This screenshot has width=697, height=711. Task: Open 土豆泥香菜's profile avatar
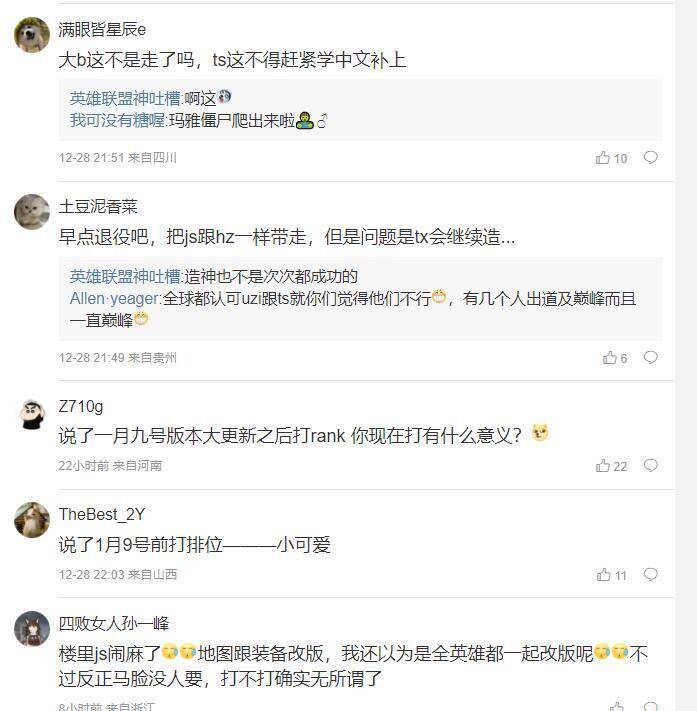tap(32, 212)
